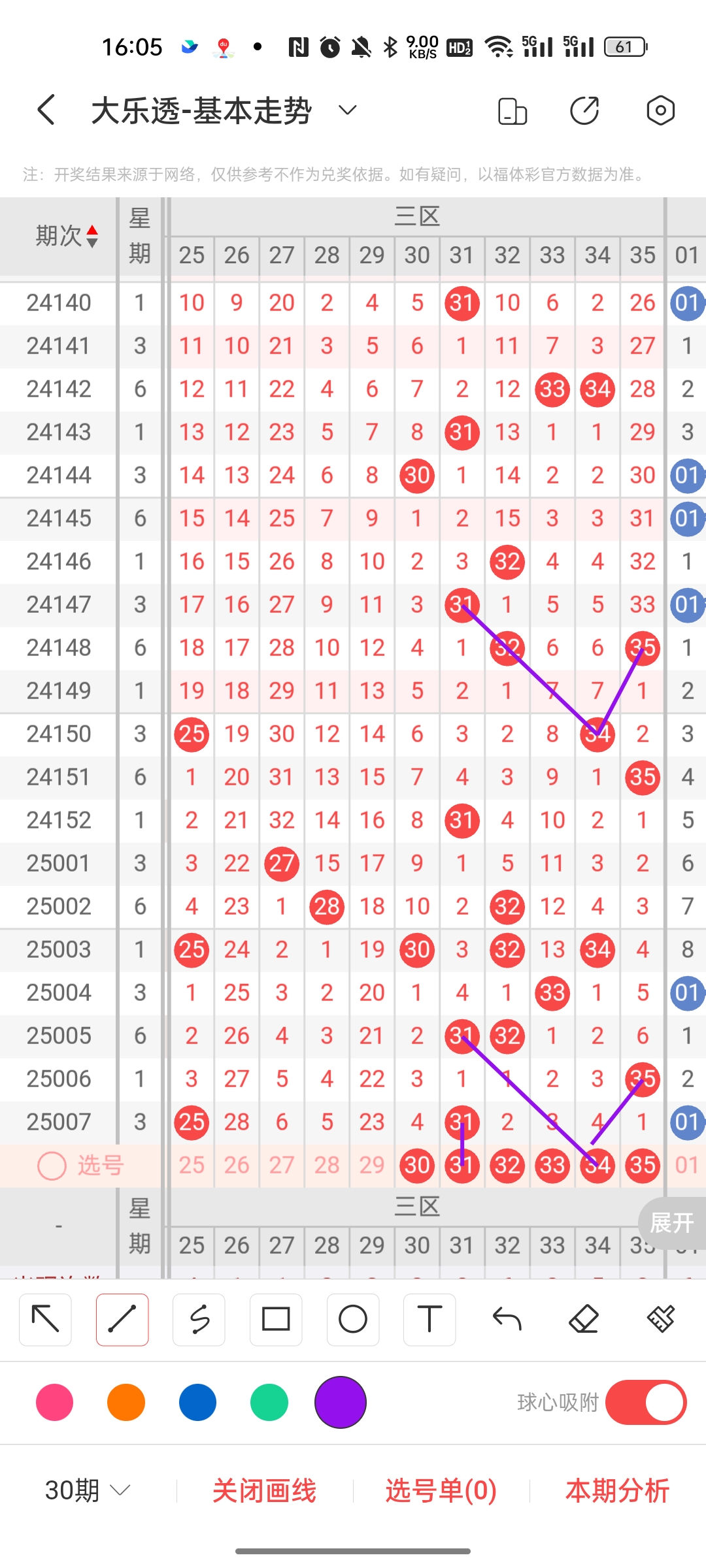Open chart settings hexagon icon
Image resolution: width=706 pixels, height=1568 pixels.
pyautogui.click(x=660, y=110)
